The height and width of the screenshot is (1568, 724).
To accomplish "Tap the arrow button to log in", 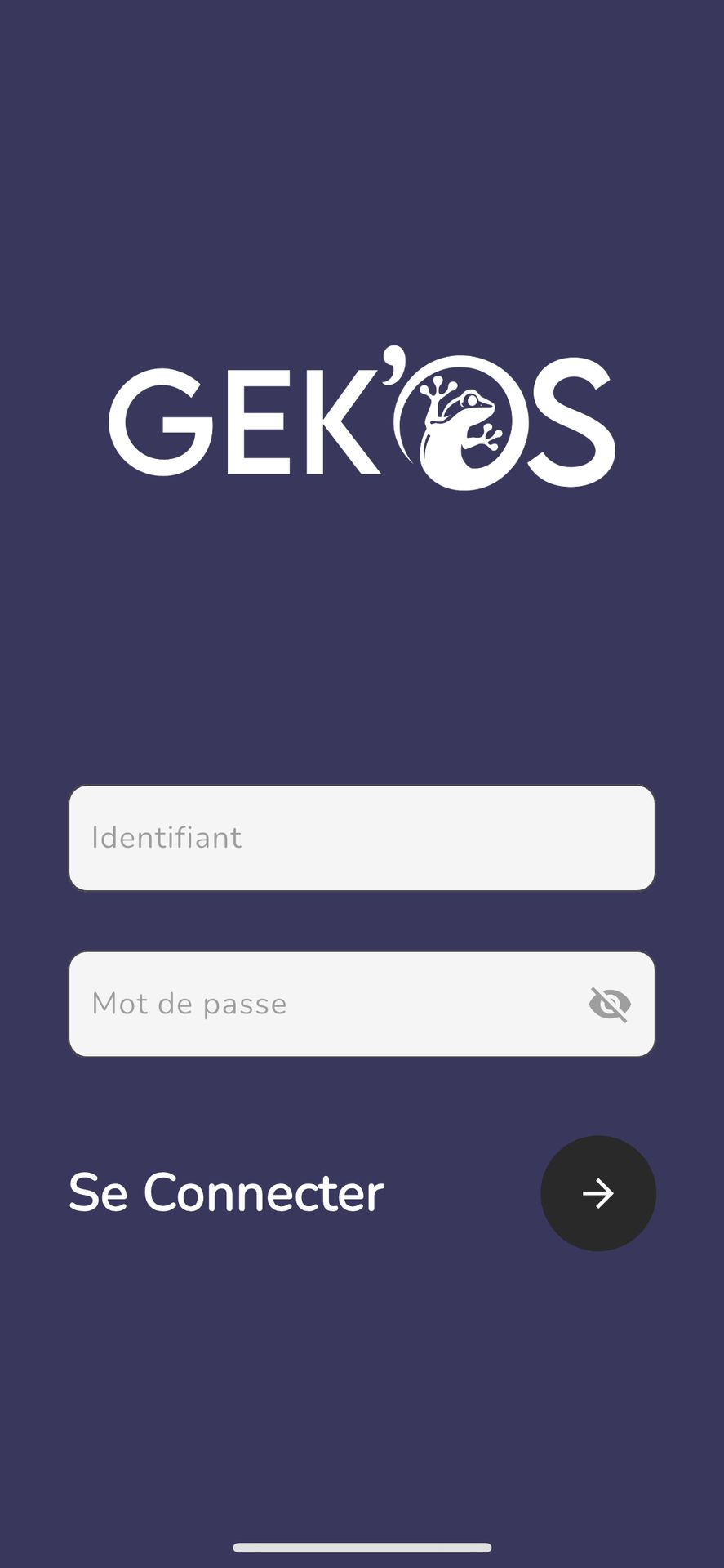I will (x=598, y=1193).
